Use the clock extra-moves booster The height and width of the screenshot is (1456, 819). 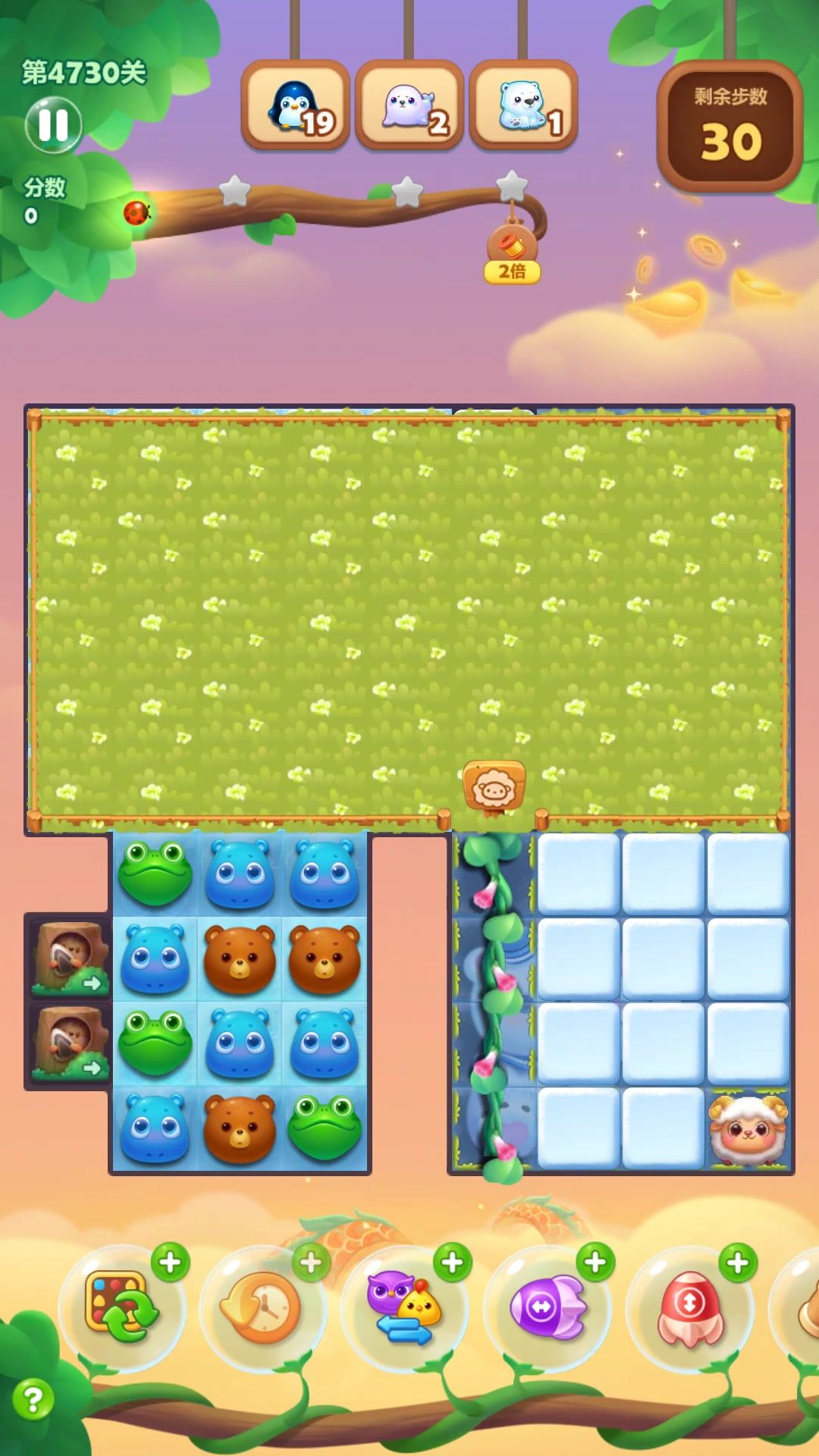tap(262, 1307)
